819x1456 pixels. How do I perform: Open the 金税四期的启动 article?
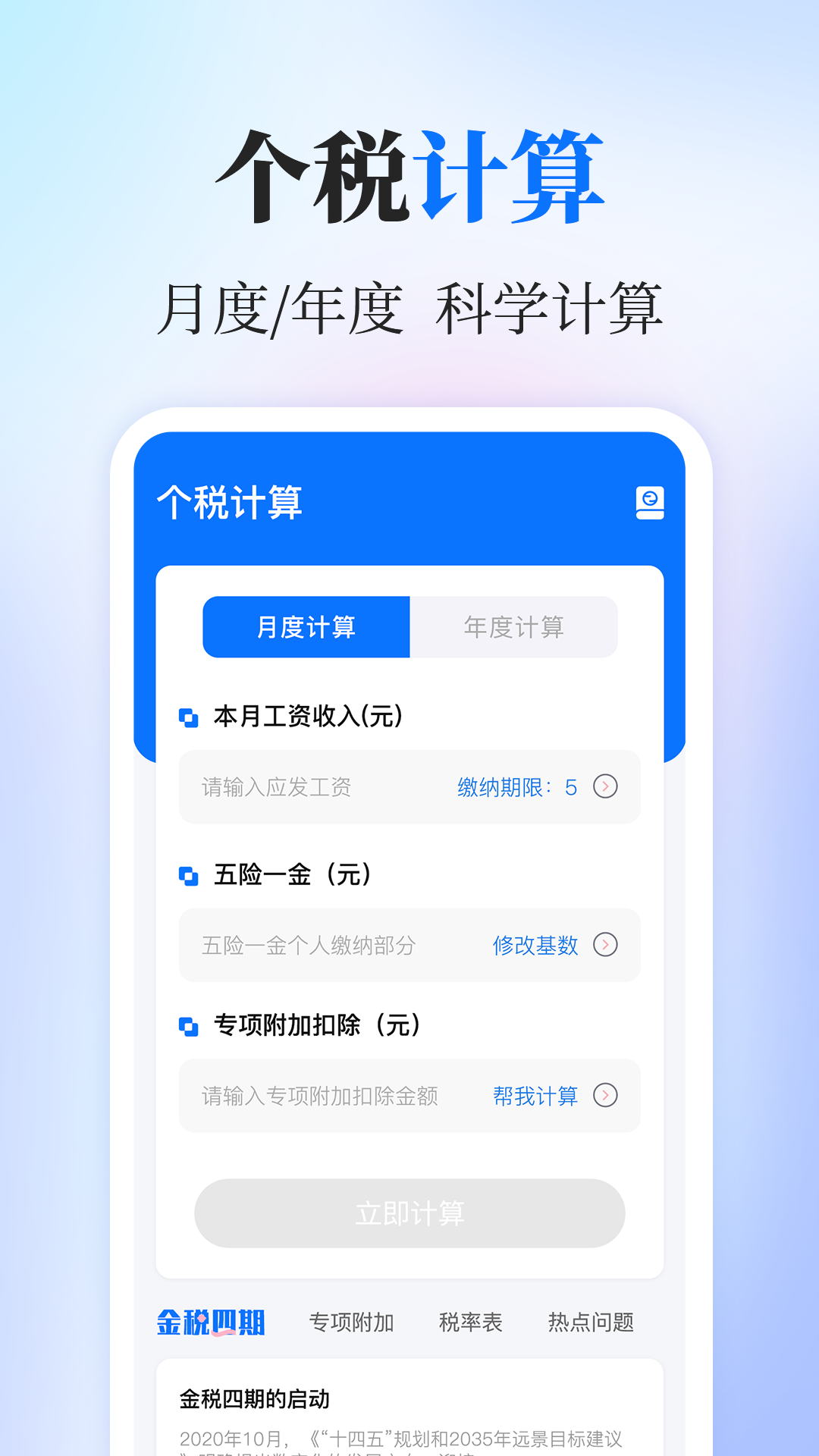pyautogui.click(x=253, y=1399)
